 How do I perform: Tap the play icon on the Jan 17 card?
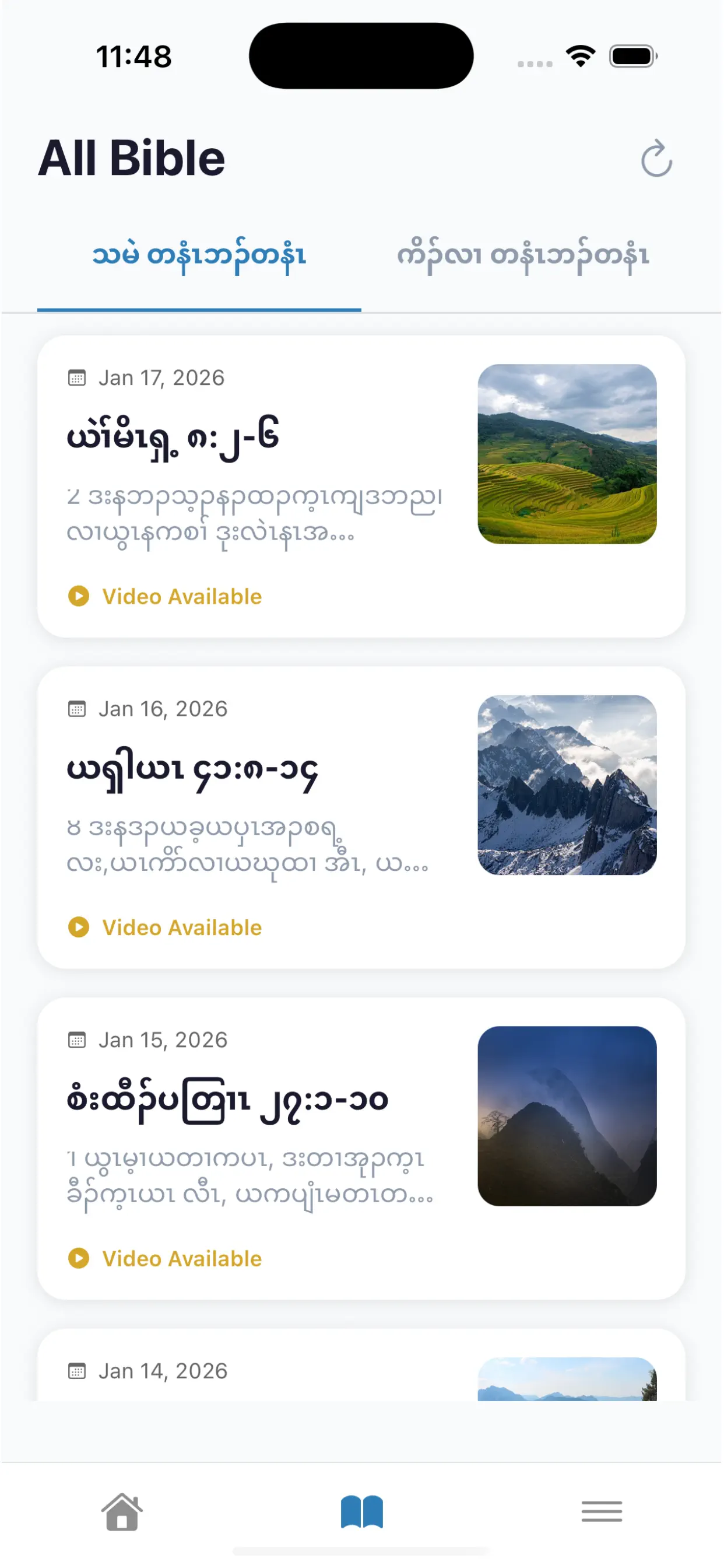coord(79,597)
